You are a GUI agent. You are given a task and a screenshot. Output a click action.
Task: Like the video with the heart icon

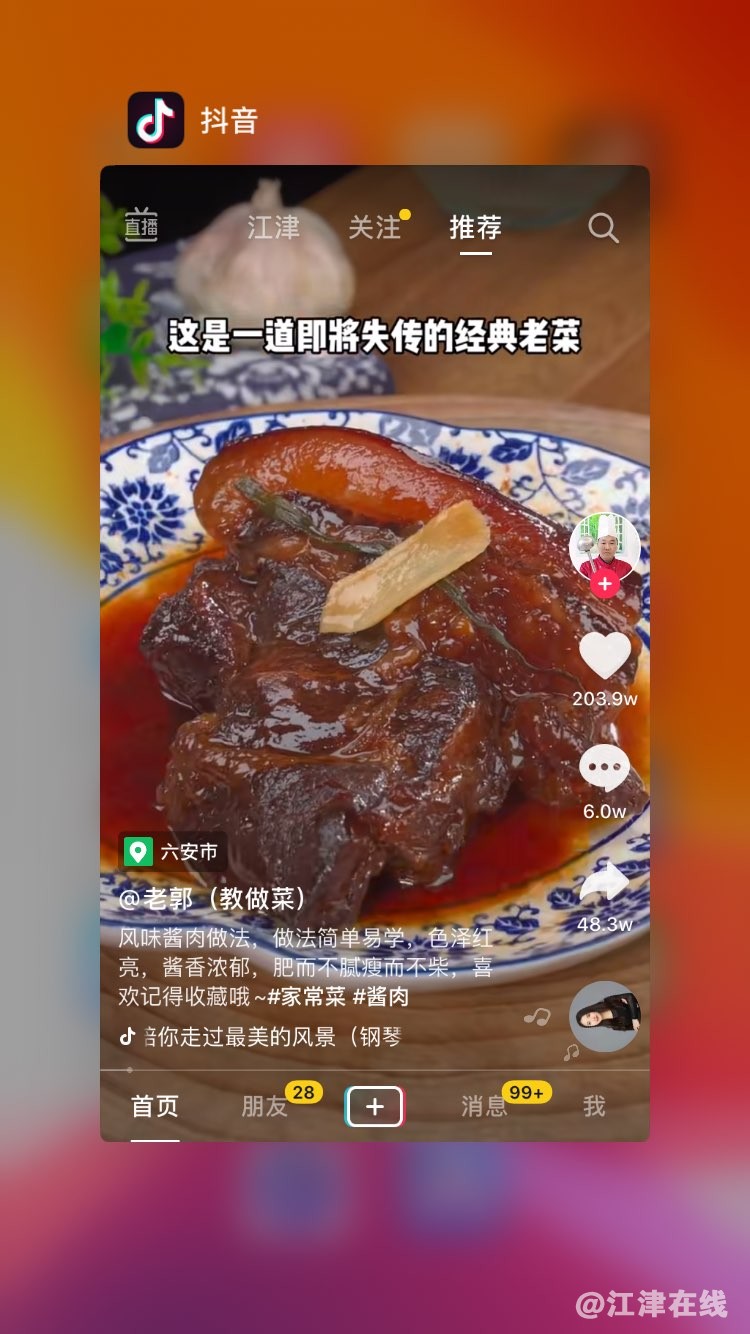(605, 656)
